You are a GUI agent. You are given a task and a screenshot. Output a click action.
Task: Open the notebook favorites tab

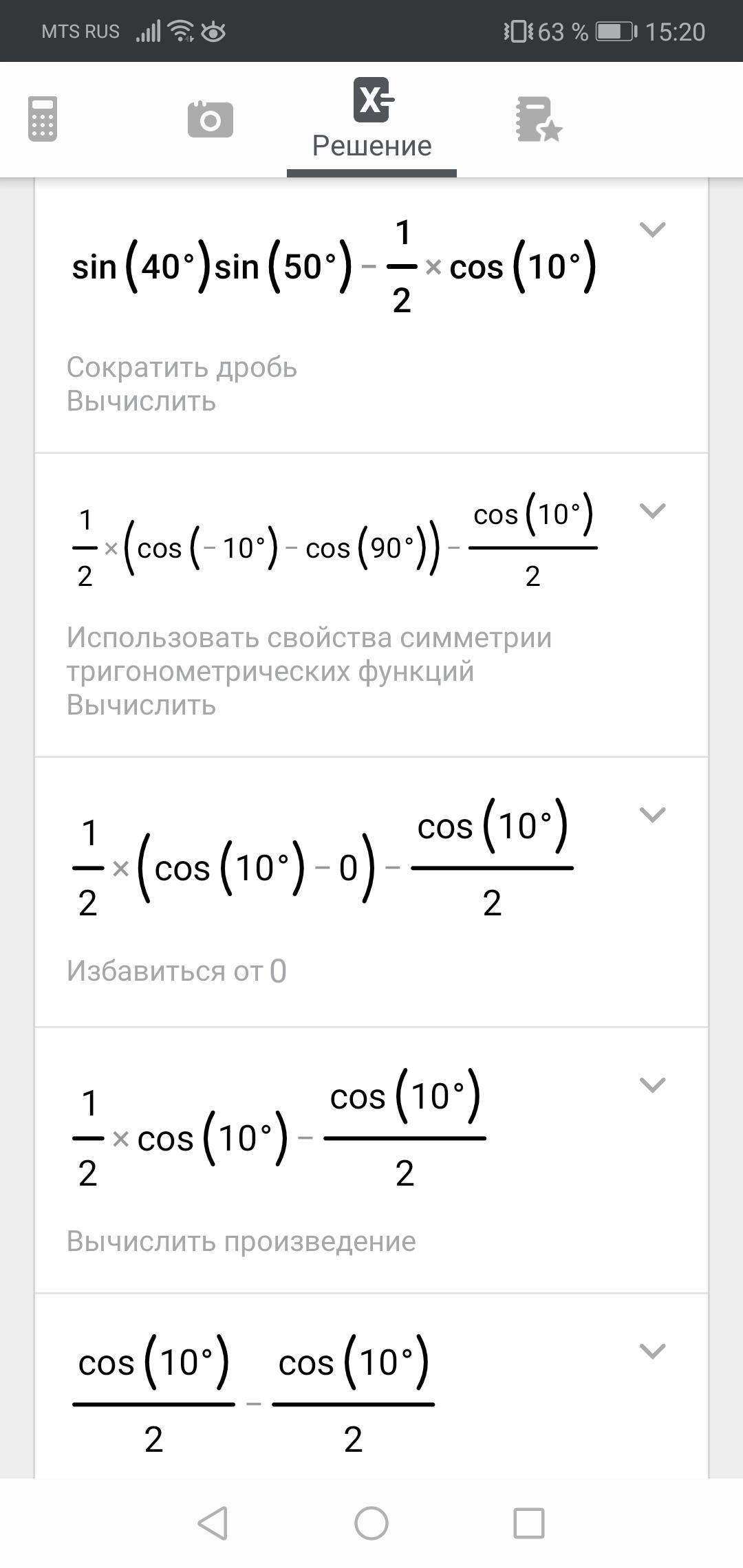539,119
